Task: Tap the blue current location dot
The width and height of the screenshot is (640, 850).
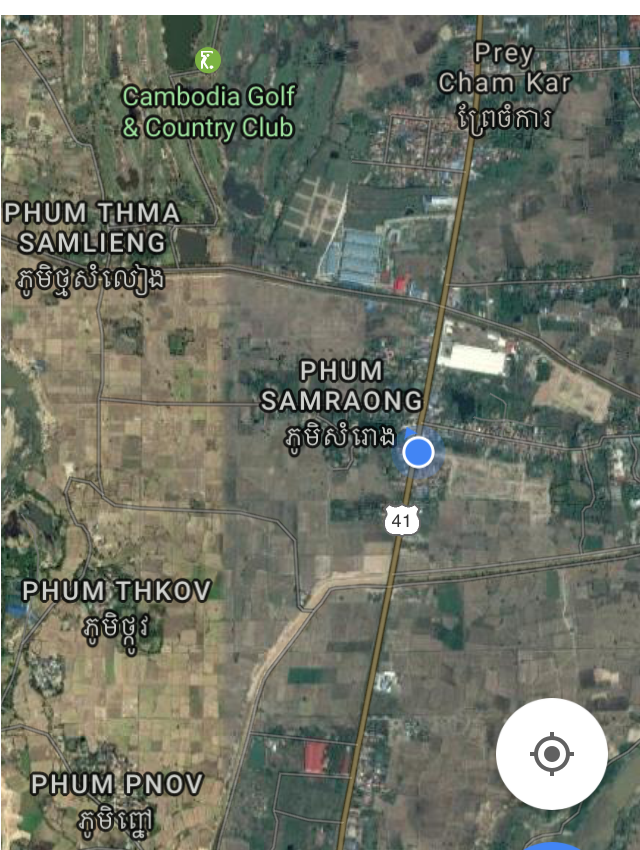Action: 418,452
